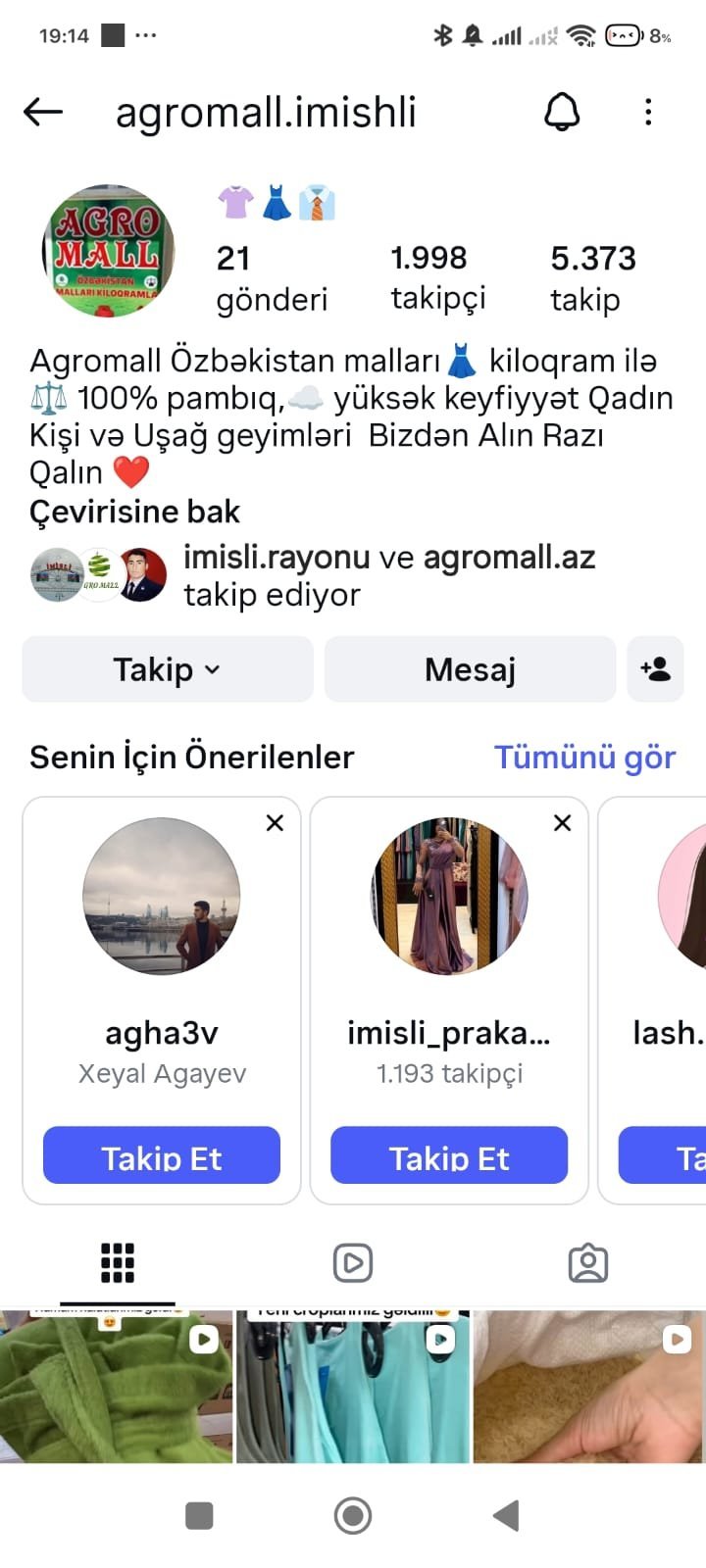Switch to the tagged photos tab
The width and height of the screenshot is (706, 1568).
coord(588,1263)
